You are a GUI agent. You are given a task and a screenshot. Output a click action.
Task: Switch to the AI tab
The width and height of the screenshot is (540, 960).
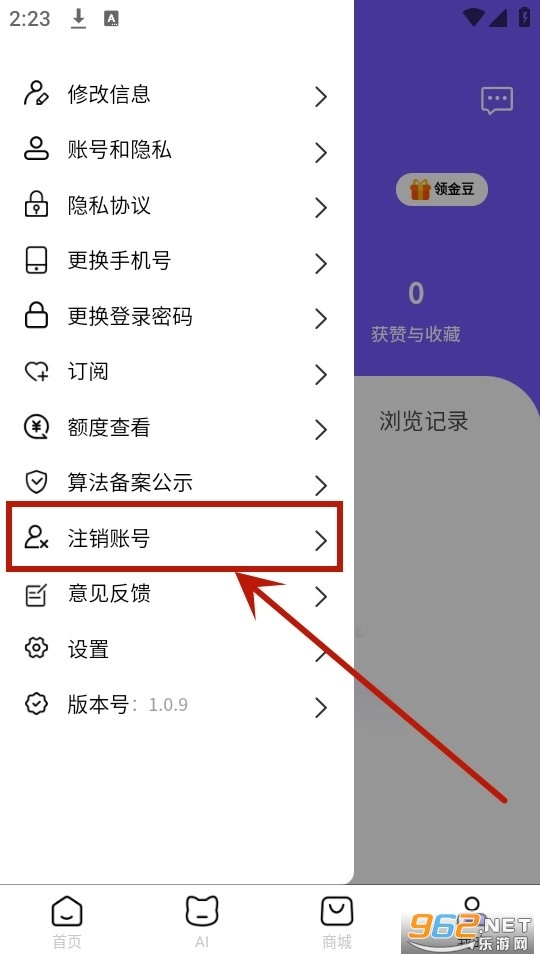[x=202, y=922]
